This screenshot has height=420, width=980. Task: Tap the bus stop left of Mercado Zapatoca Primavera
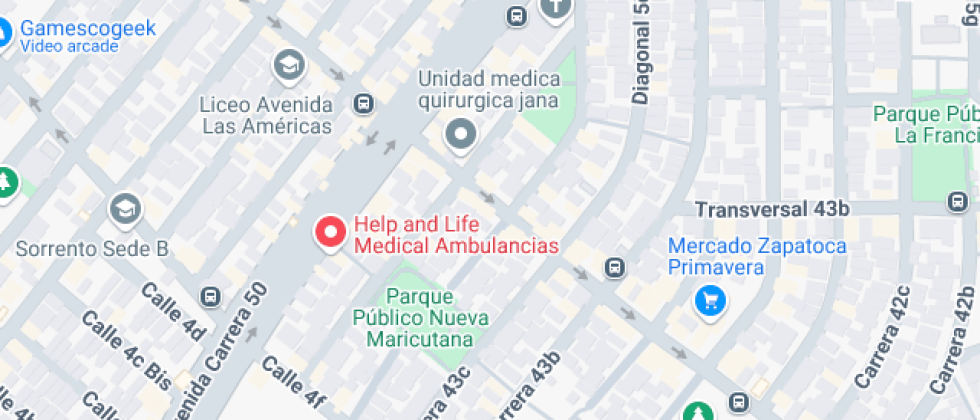(615, 268)
